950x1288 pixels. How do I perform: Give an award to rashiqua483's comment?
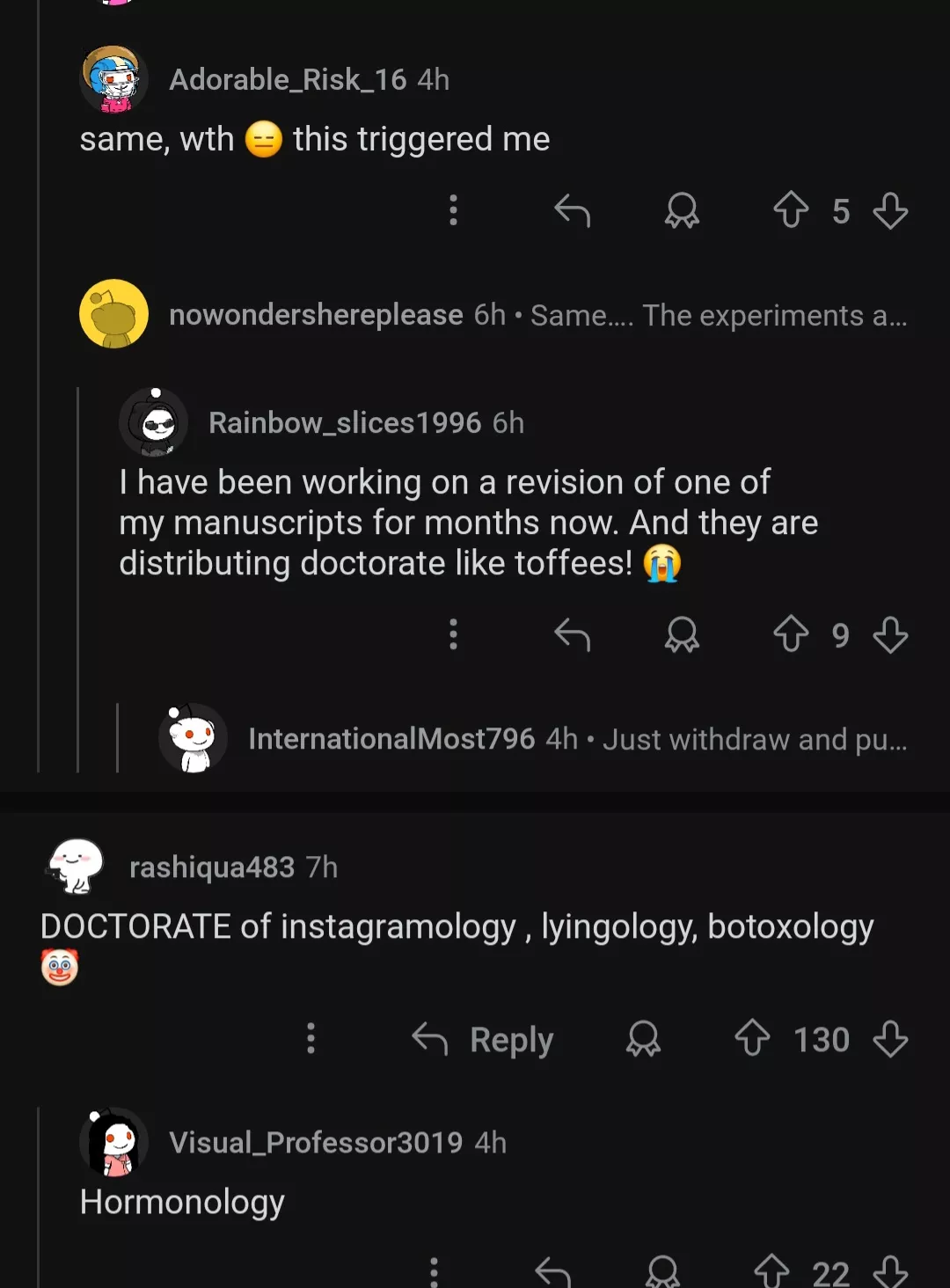pyautogui.click(x=643, y=1039)
